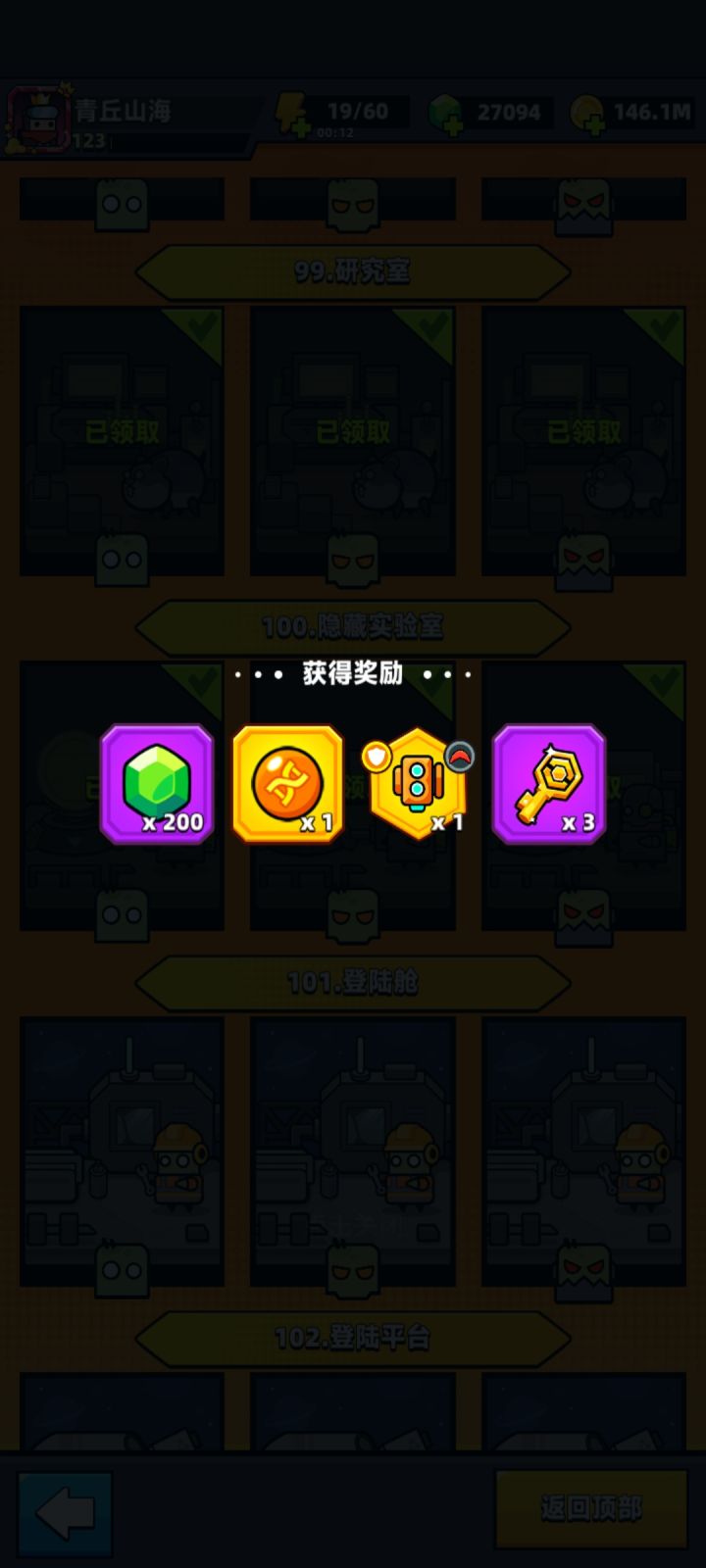Tap the plus beside gem count 27094
Viewport: 706px width, 1568px height.
(x=453, y=125)
